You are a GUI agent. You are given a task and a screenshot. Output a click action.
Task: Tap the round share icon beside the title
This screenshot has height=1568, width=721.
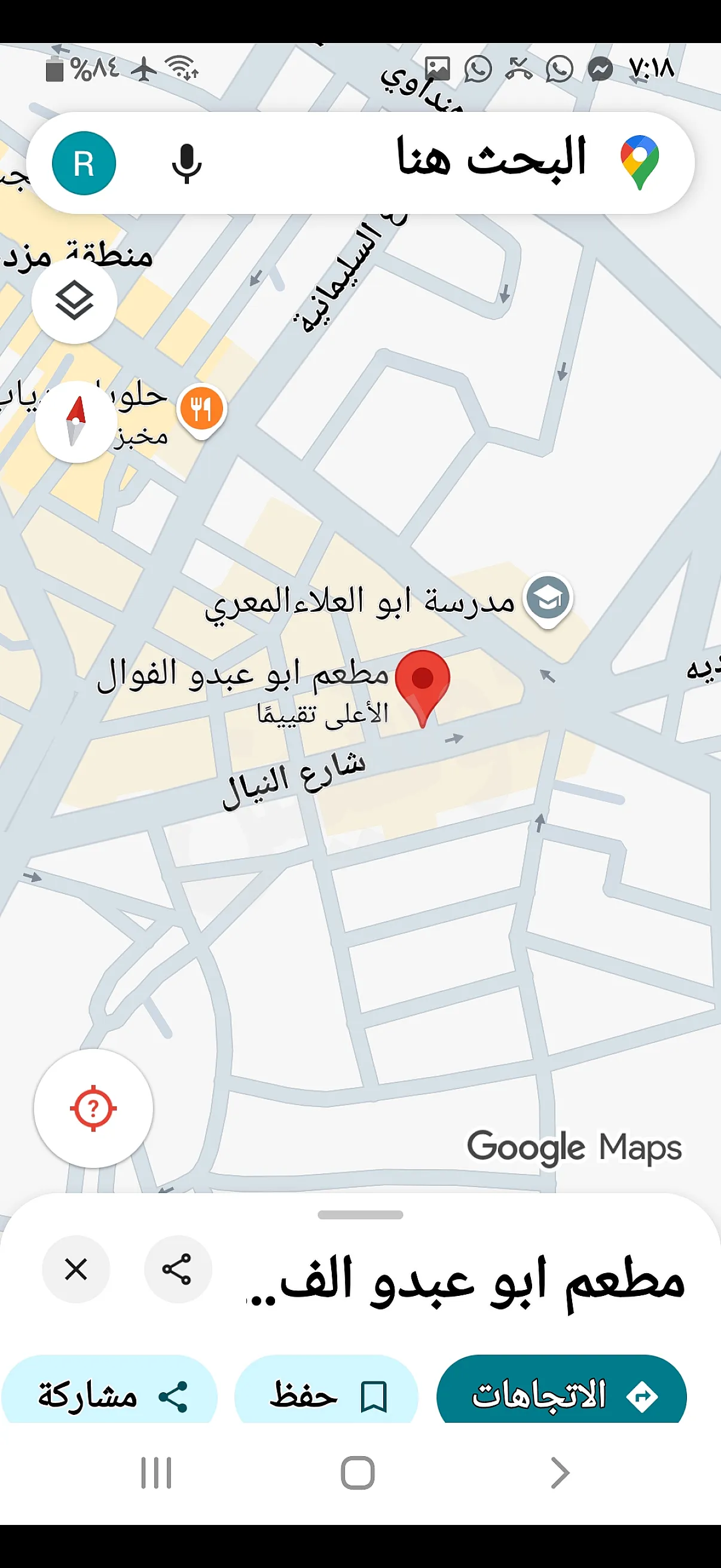(178, 1269)
